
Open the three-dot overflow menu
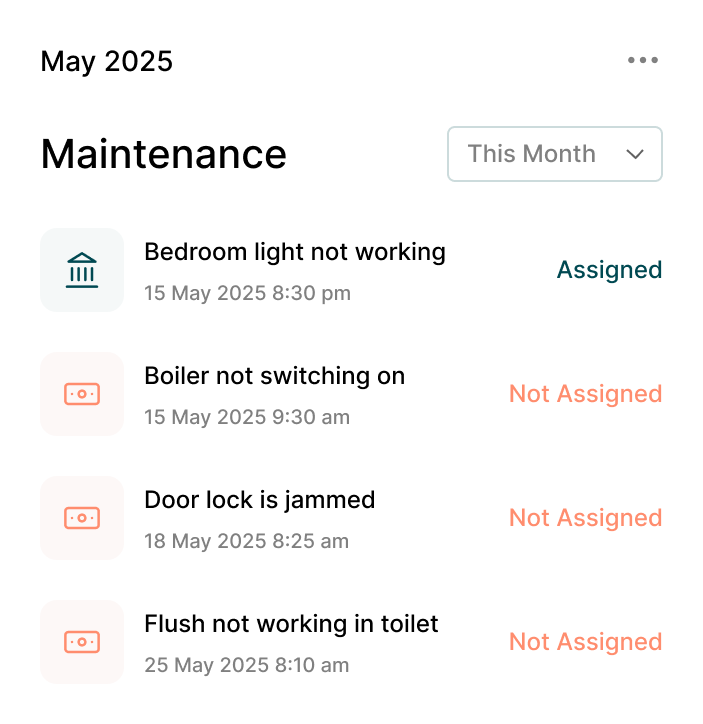coord(643,60)
